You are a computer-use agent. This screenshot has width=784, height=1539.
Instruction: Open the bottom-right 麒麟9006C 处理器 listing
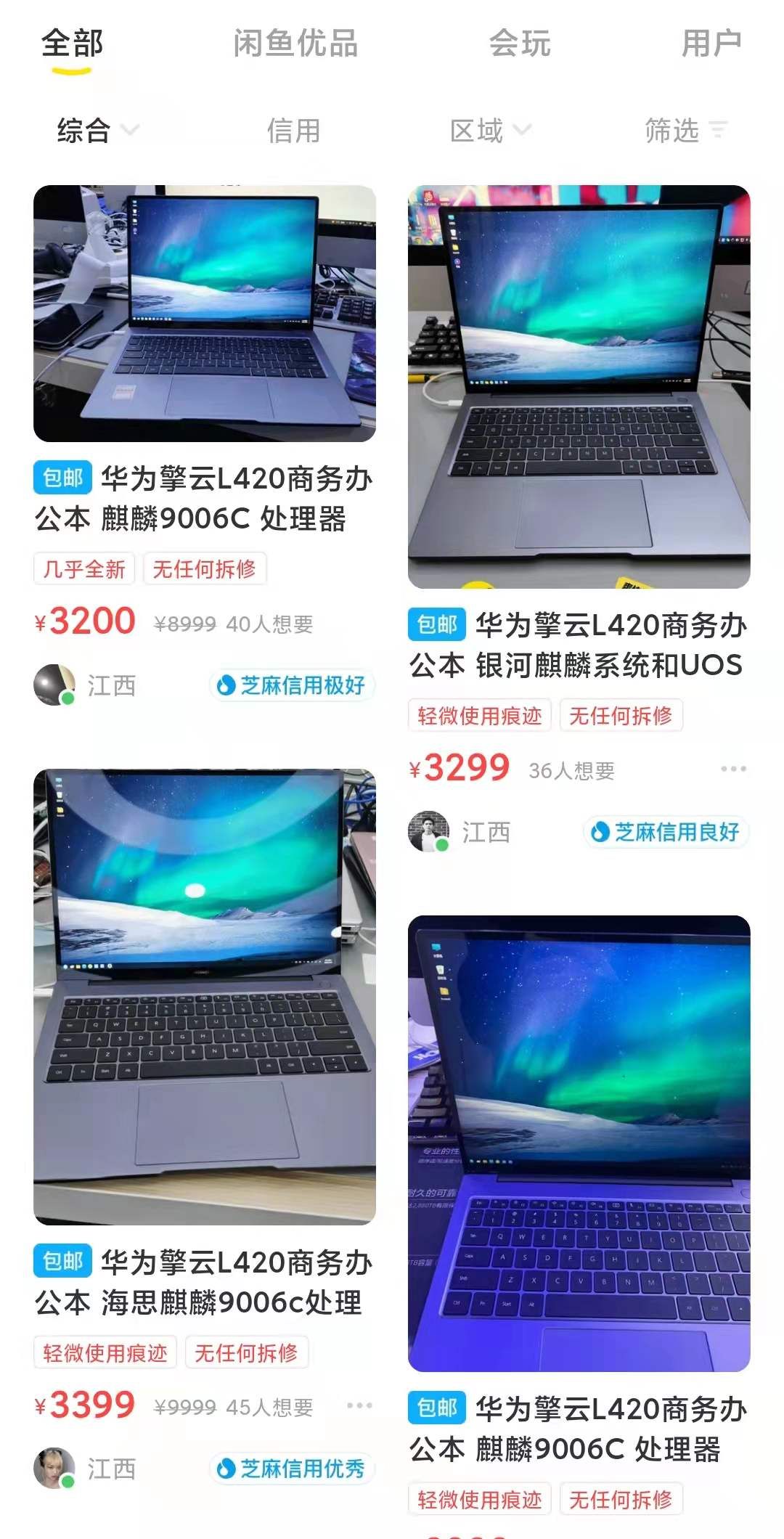579,1143
